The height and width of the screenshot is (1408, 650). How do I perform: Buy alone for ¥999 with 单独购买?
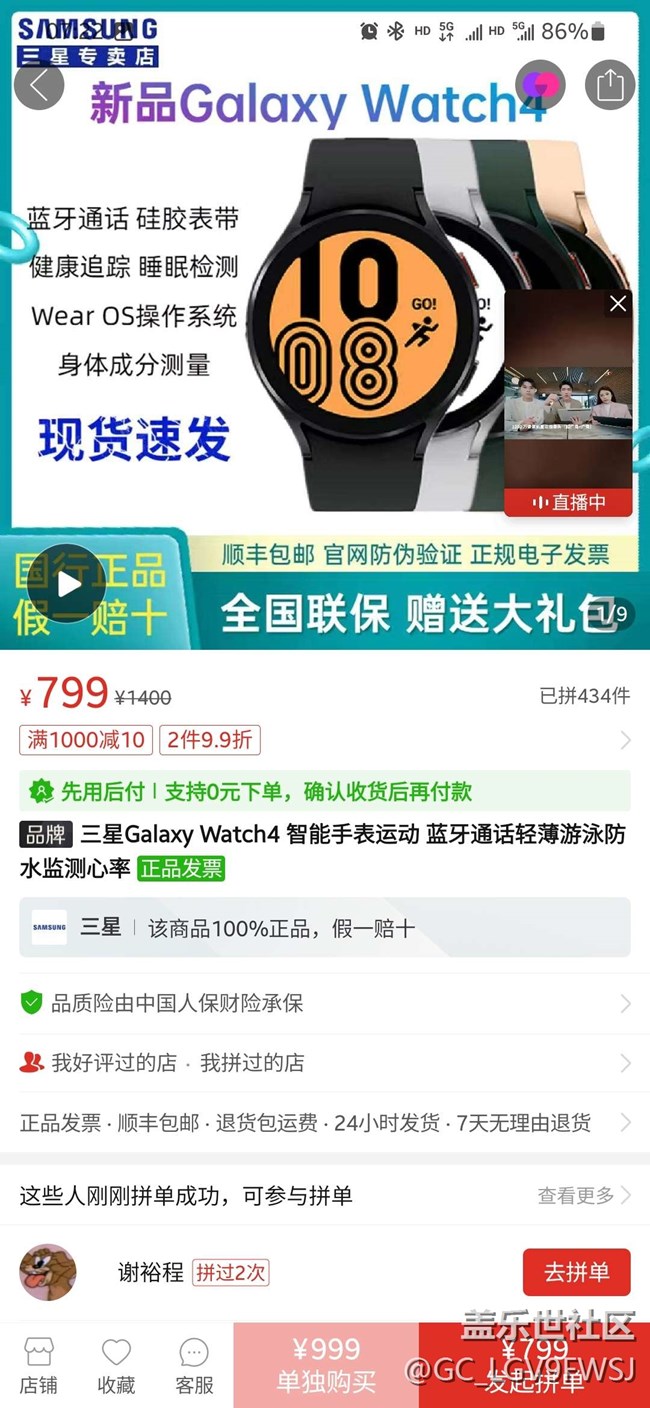pos(326,1365)
